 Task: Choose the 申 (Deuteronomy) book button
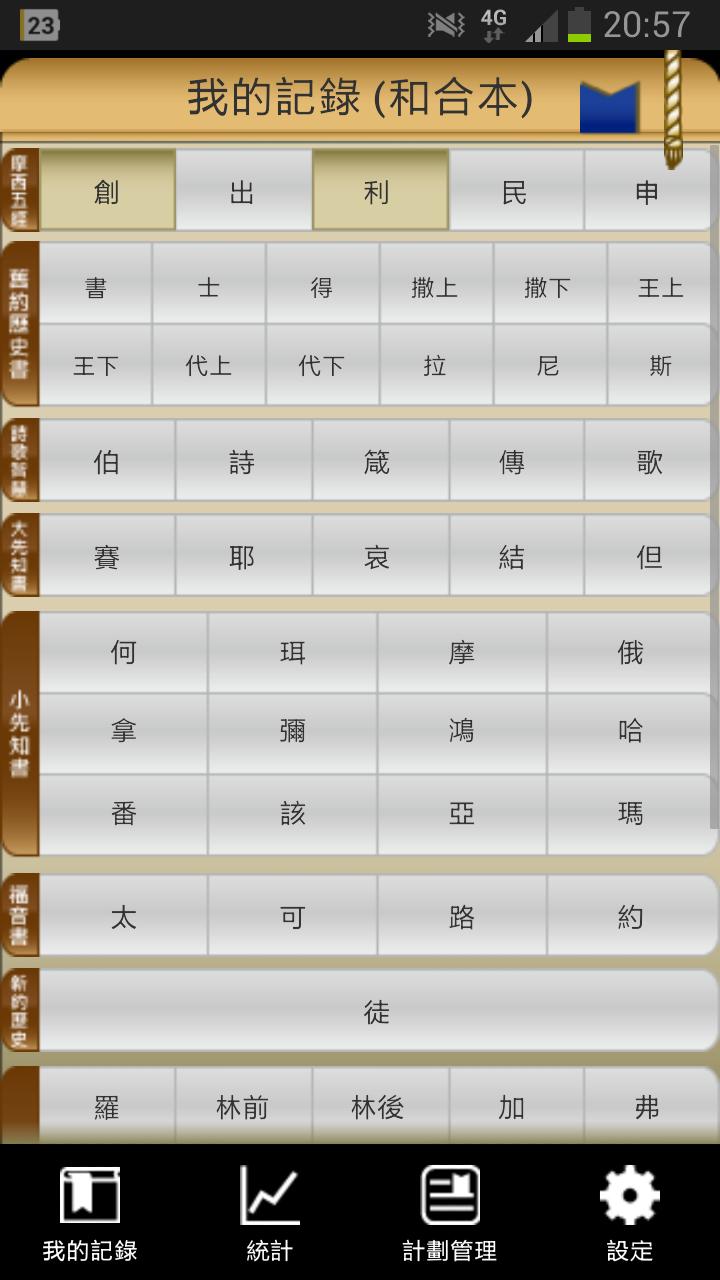648,191
